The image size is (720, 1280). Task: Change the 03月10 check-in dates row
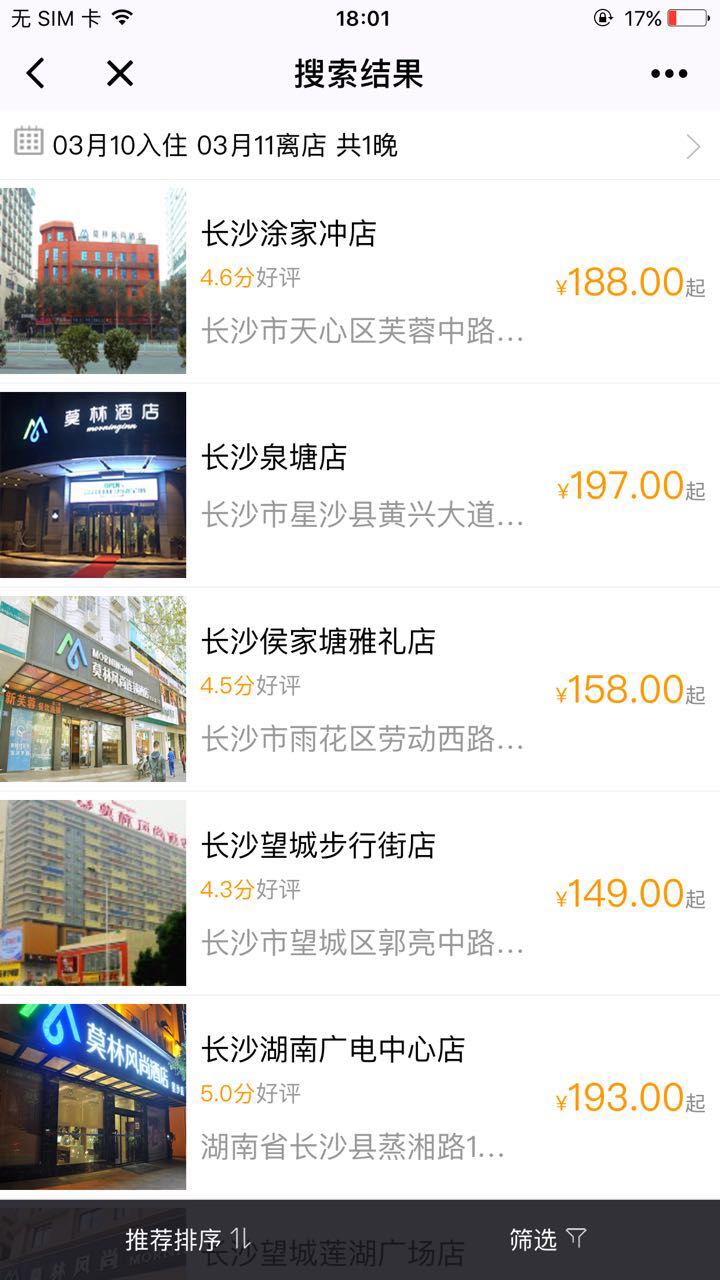tap(360, 146)
